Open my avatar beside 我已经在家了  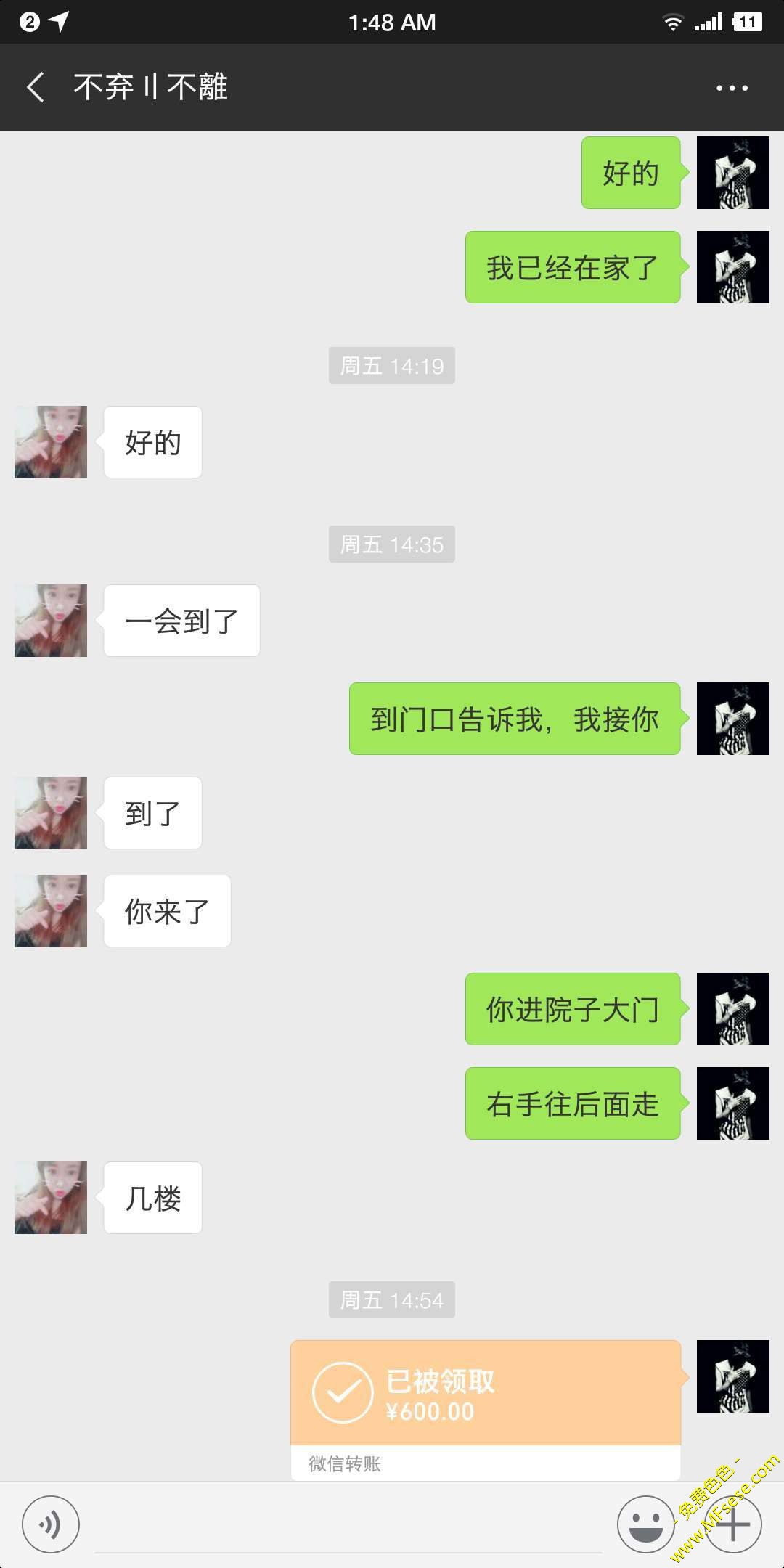(x=733, y=267)
